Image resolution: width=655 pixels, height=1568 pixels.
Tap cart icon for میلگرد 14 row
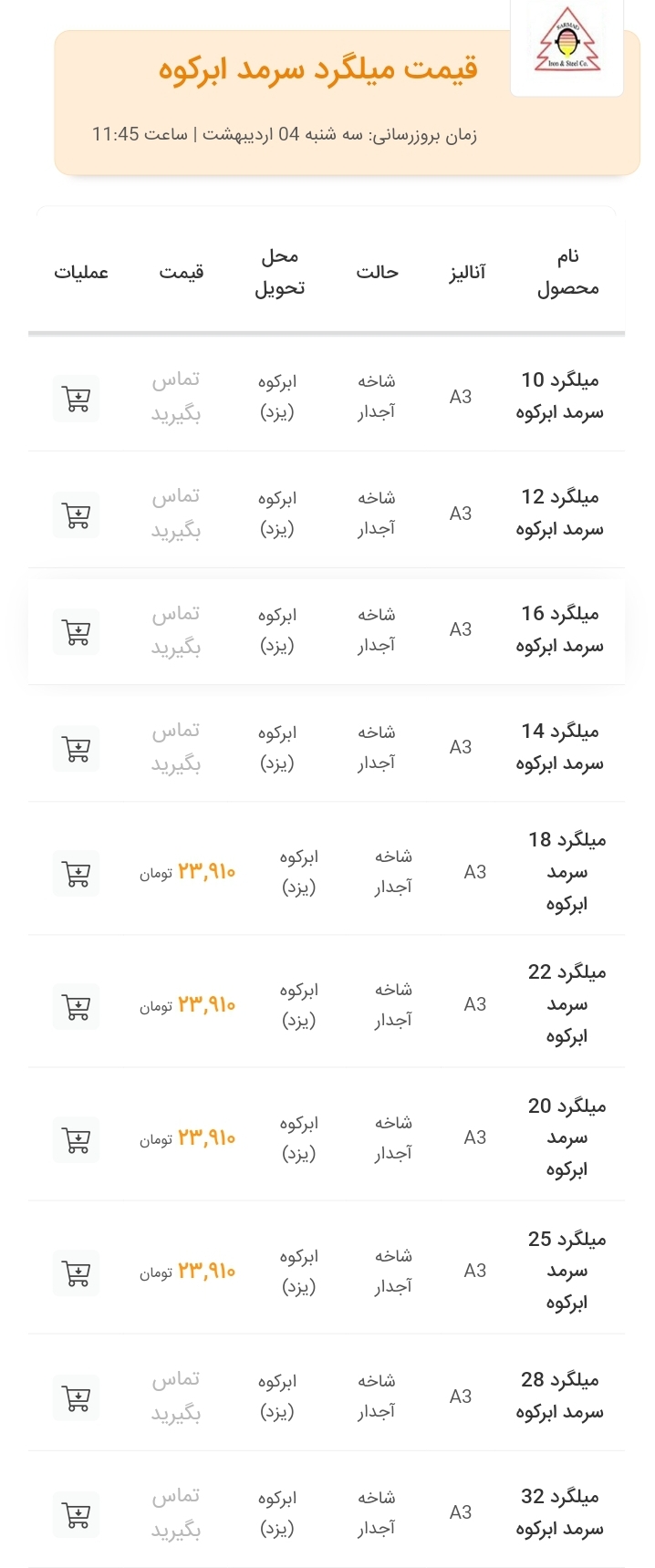tap(77, 749)
